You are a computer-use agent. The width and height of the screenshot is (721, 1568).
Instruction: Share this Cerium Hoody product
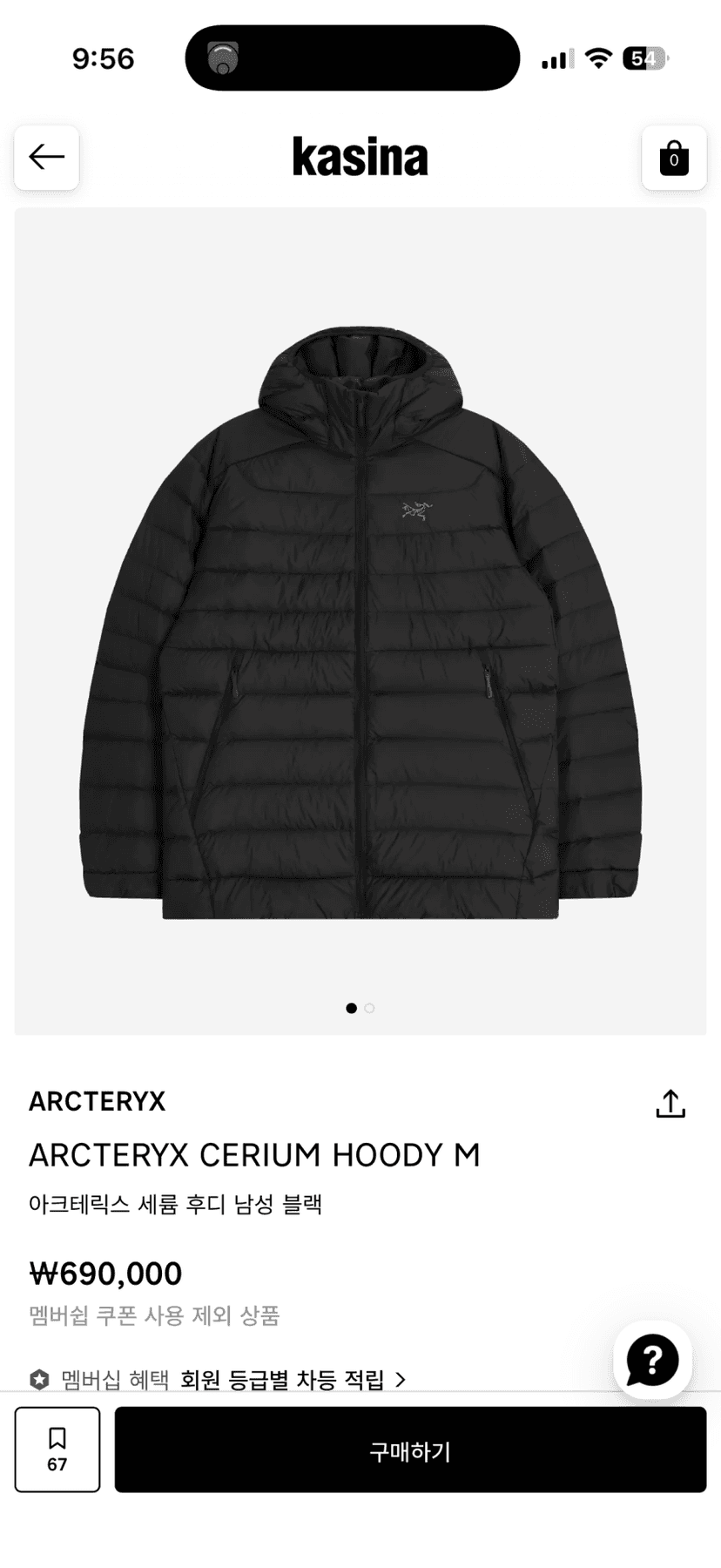coord(670,1103)
